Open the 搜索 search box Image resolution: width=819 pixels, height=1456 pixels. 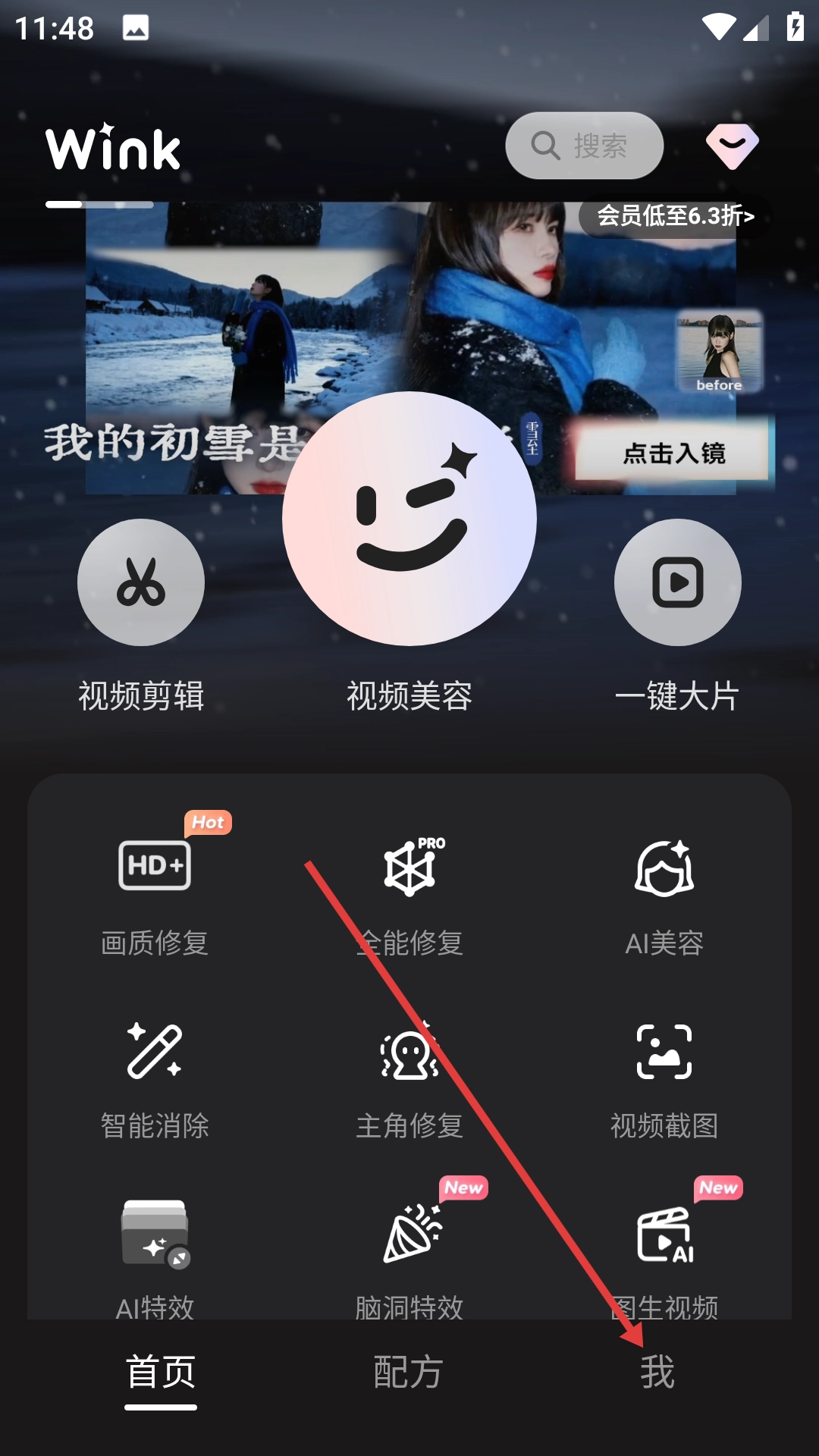click(x=584, y=146)
